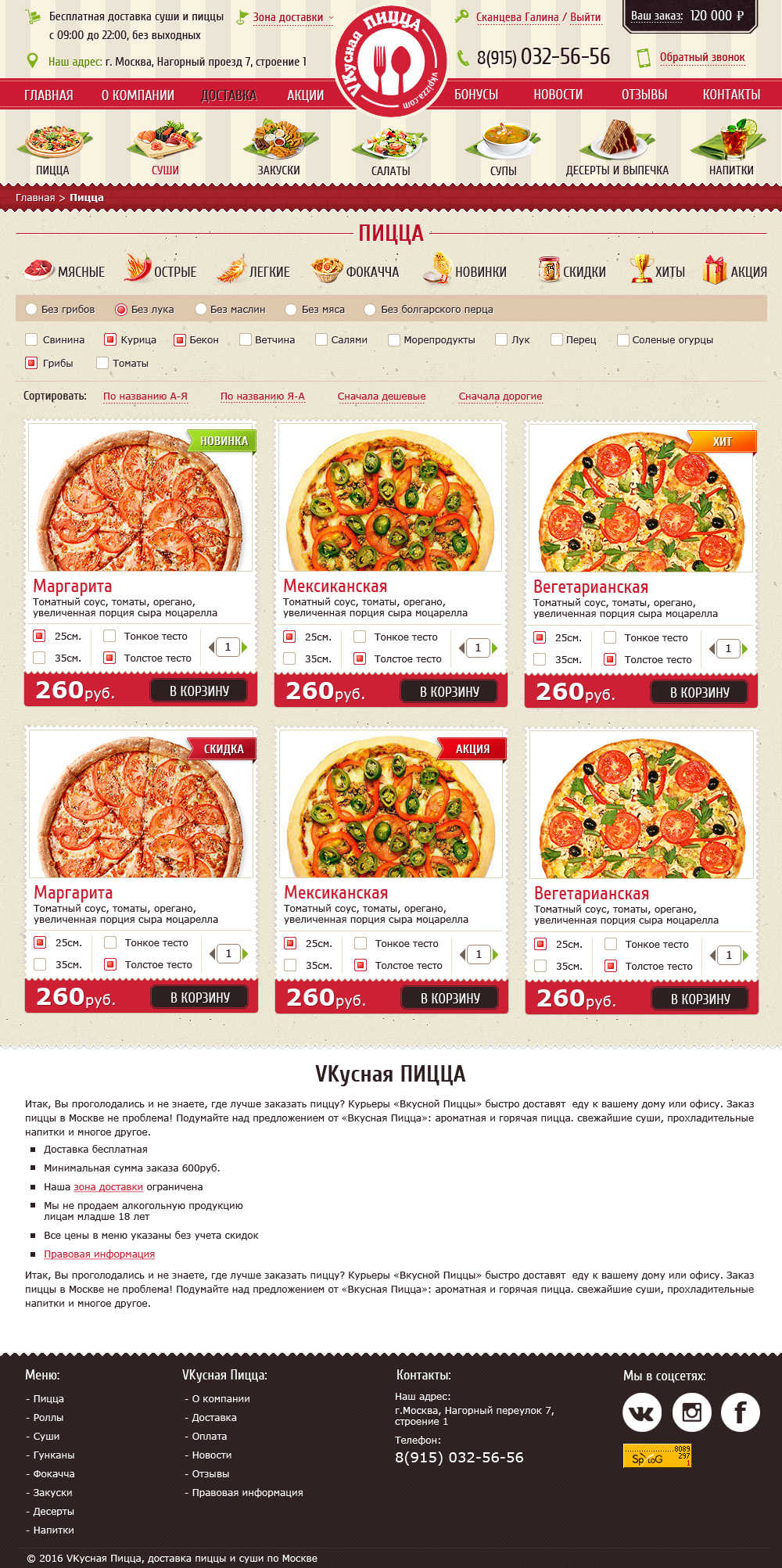Increase quantity of ХИТ Вегетарианская pizza
Screen dimensions: 782x1568
[x=745, y=648]
